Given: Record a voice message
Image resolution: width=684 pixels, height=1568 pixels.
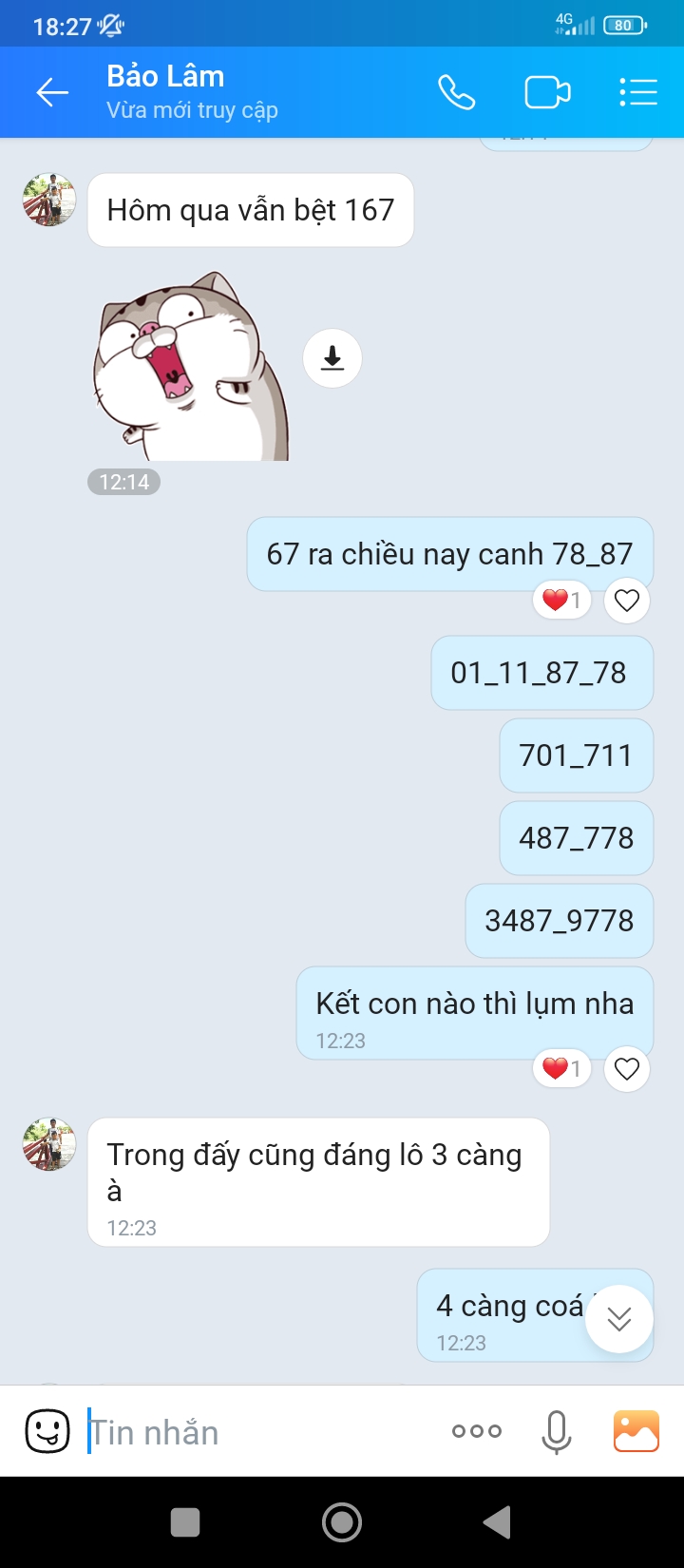Looking at the screenshot, I should tap(557, 1432).
